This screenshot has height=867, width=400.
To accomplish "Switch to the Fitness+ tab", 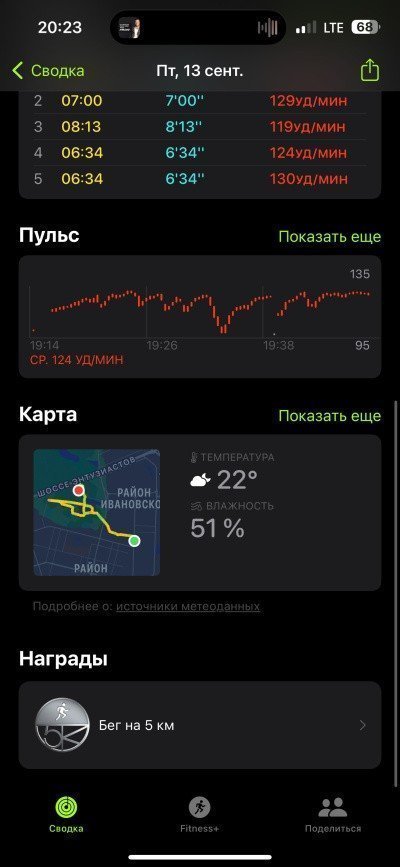I will (x=200, y=817).
